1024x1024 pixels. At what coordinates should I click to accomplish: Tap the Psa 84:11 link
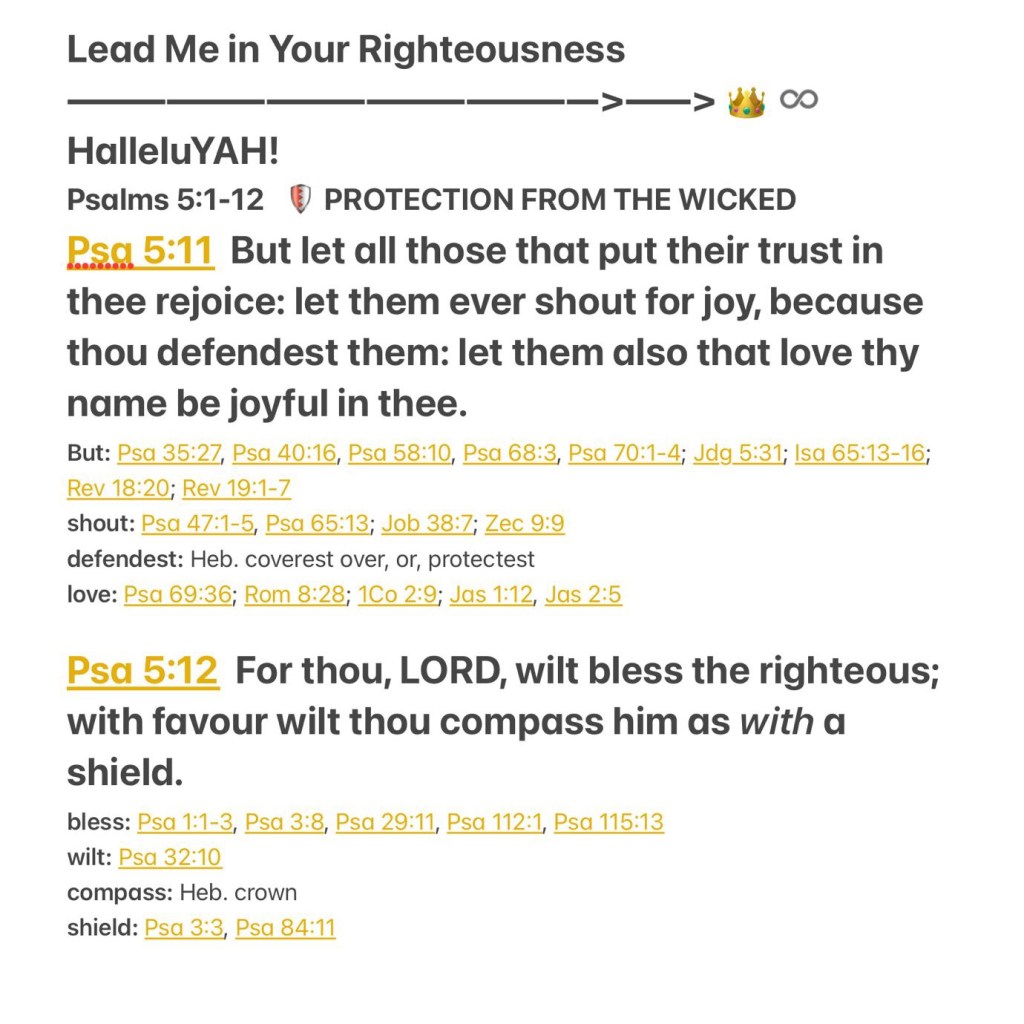coord(285,927)
